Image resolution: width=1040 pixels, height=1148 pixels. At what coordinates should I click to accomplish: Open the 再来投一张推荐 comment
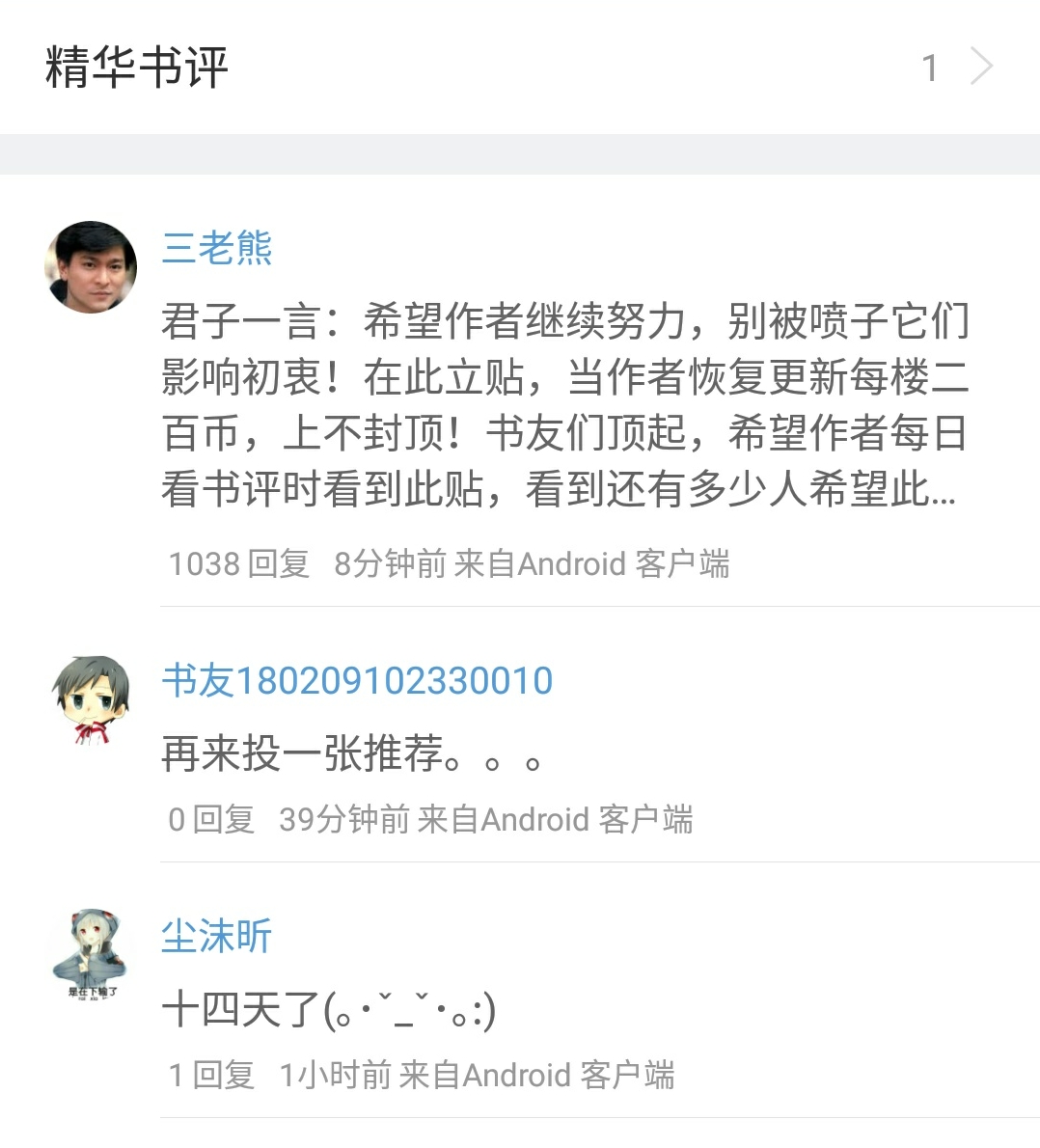351,753
